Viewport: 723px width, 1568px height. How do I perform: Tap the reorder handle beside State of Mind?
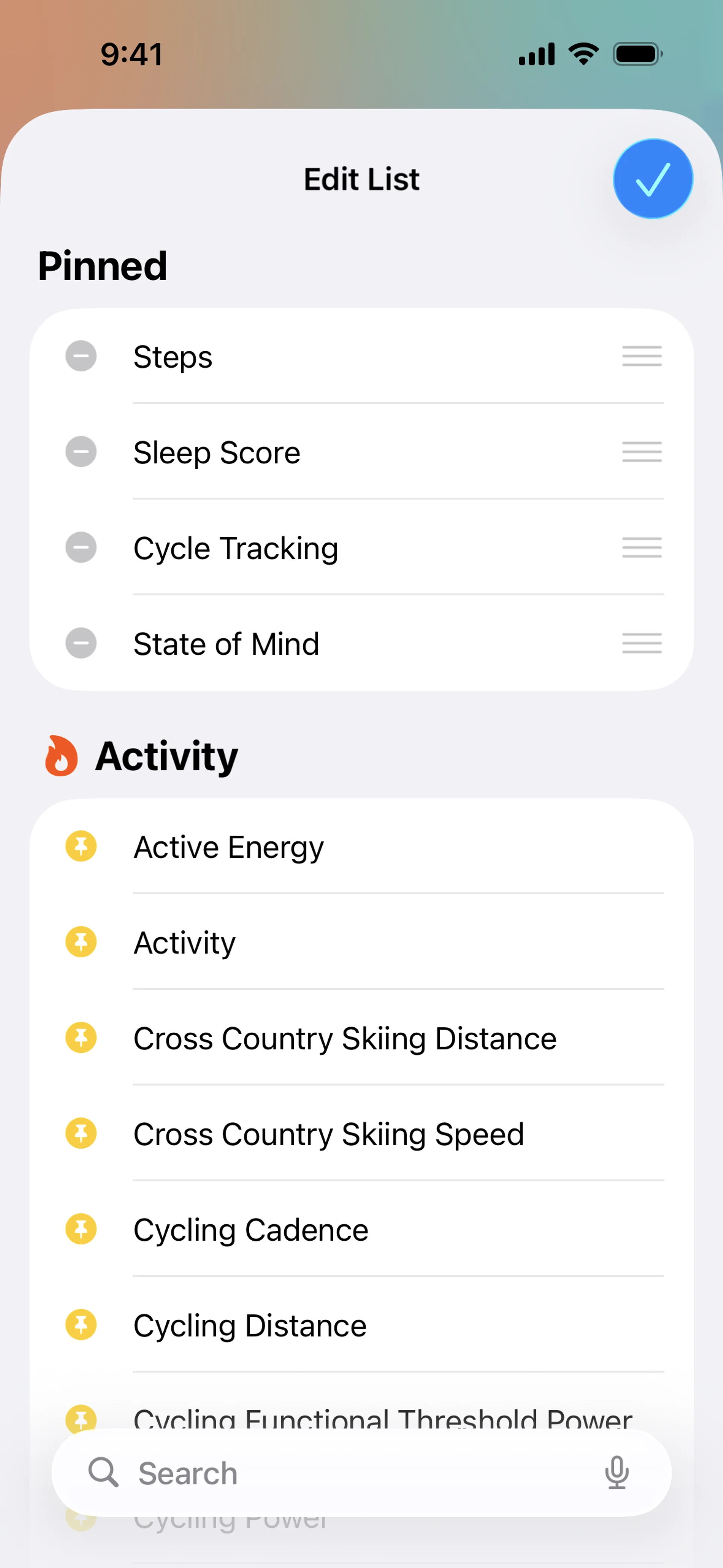[x=641, y=643]
